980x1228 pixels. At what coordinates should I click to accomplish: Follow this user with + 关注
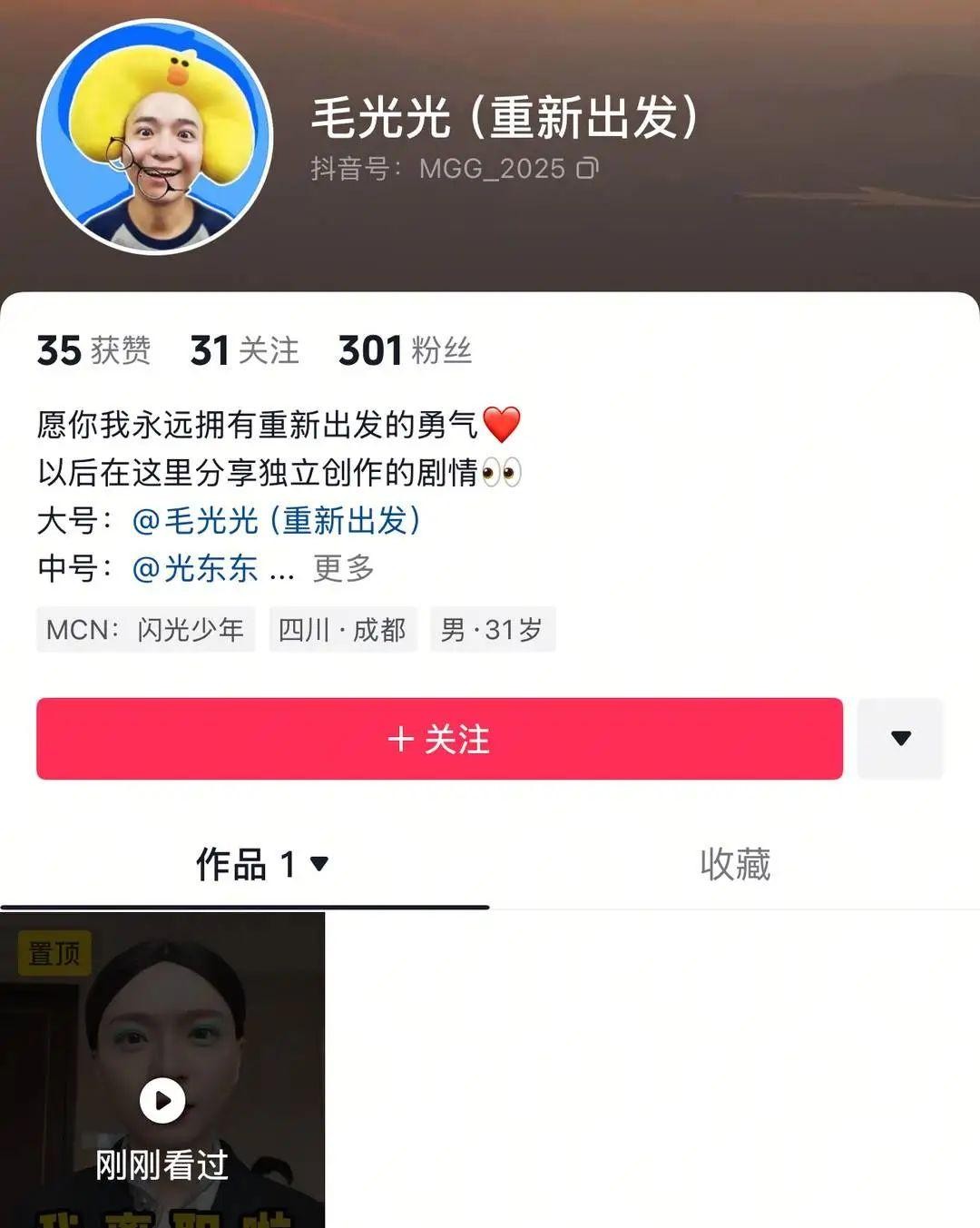[x=439, y=739]
